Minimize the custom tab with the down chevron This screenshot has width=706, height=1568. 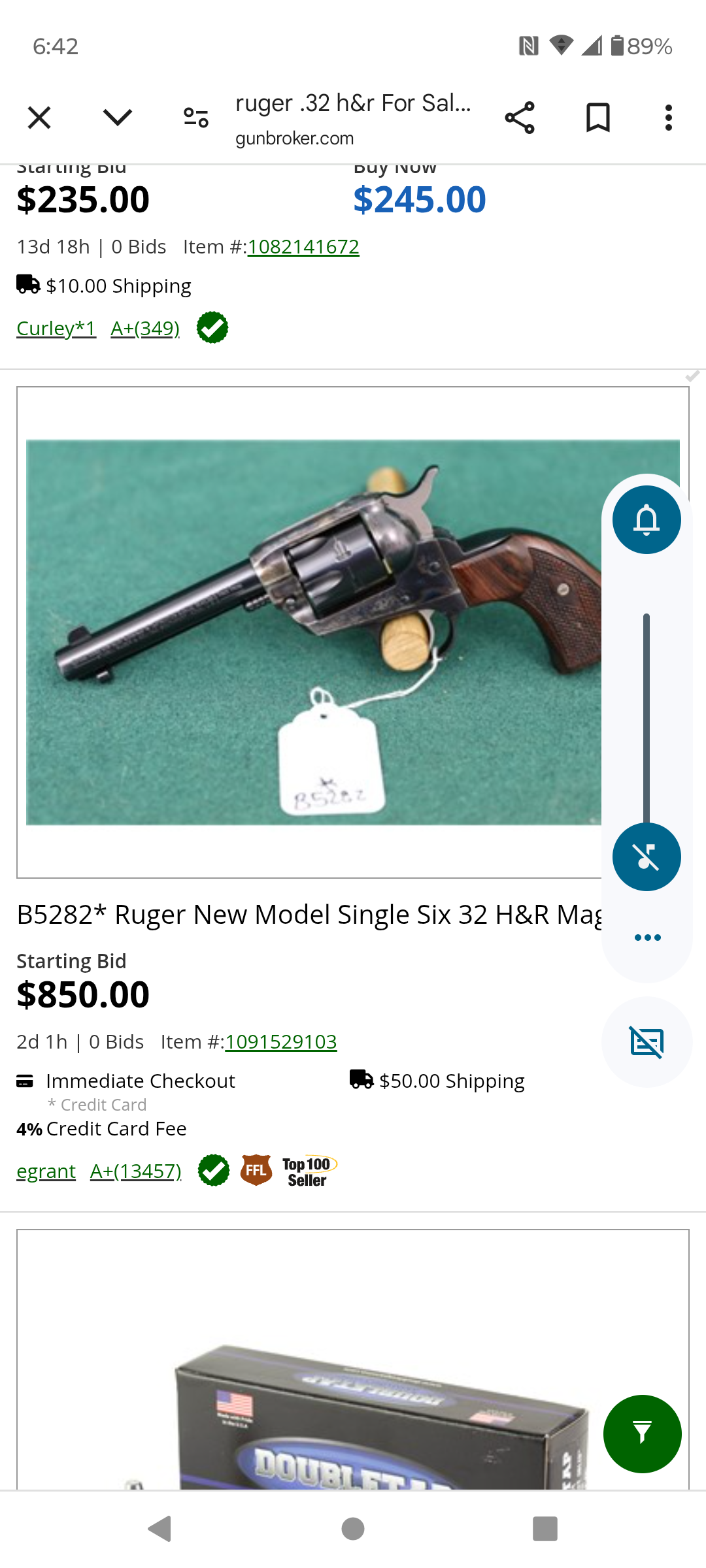118,118
